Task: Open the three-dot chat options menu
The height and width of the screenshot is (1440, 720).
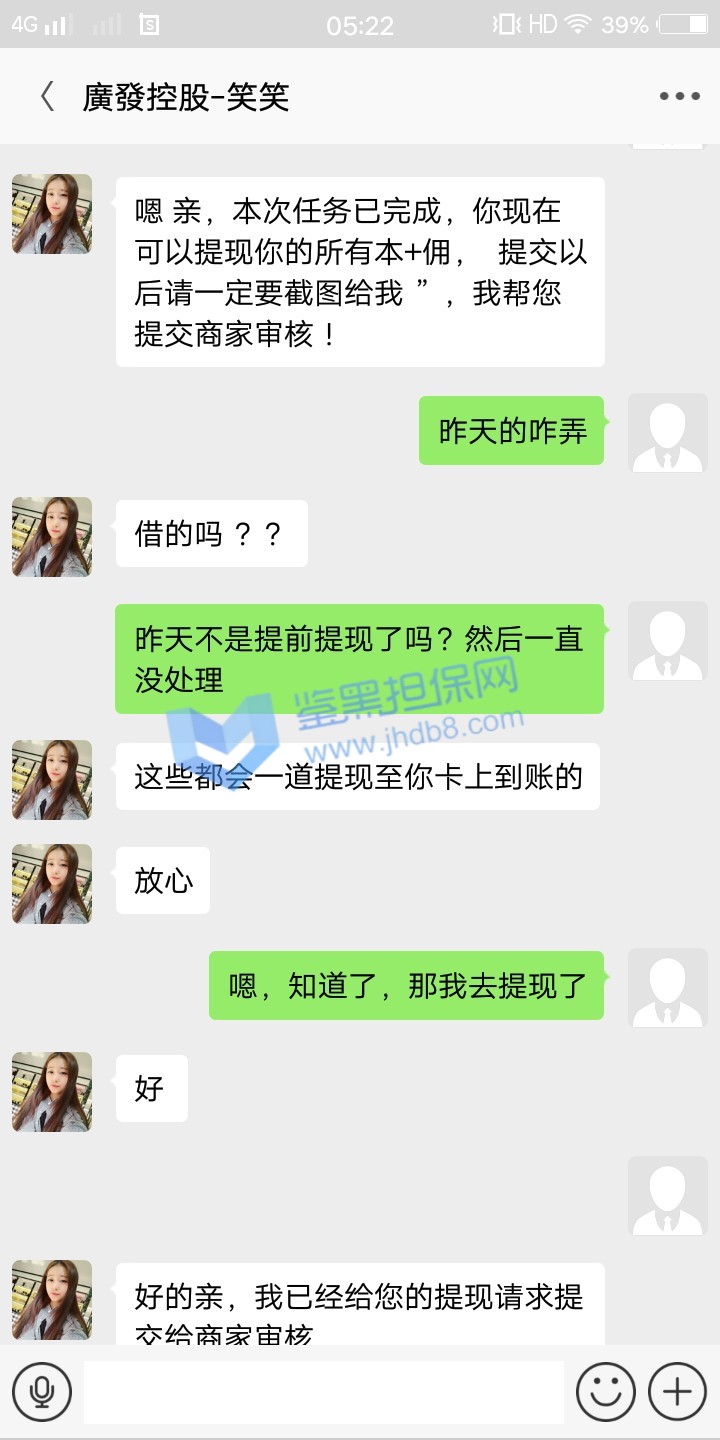Action: pos(679,97)
